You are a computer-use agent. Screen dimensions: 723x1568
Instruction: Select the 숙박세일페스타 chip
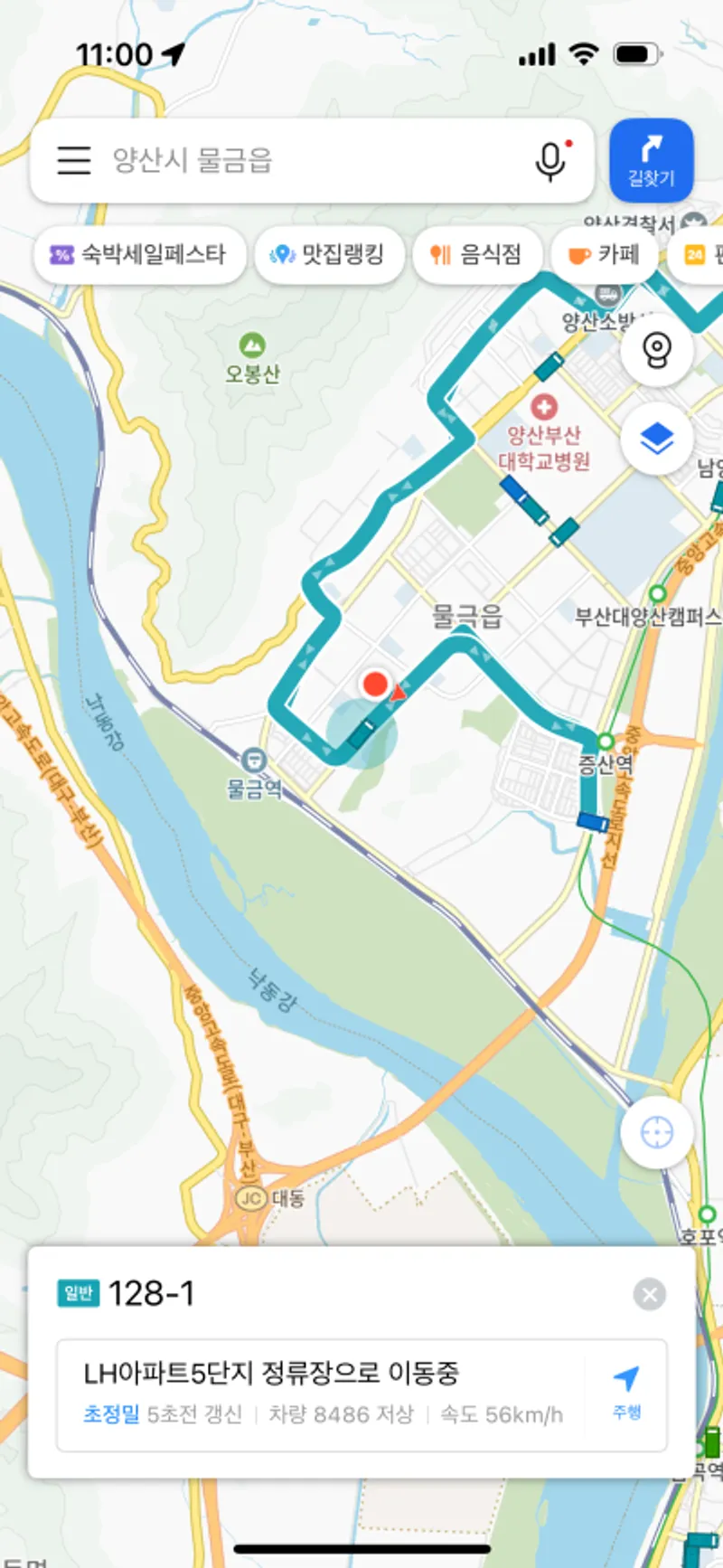[139, 255]
